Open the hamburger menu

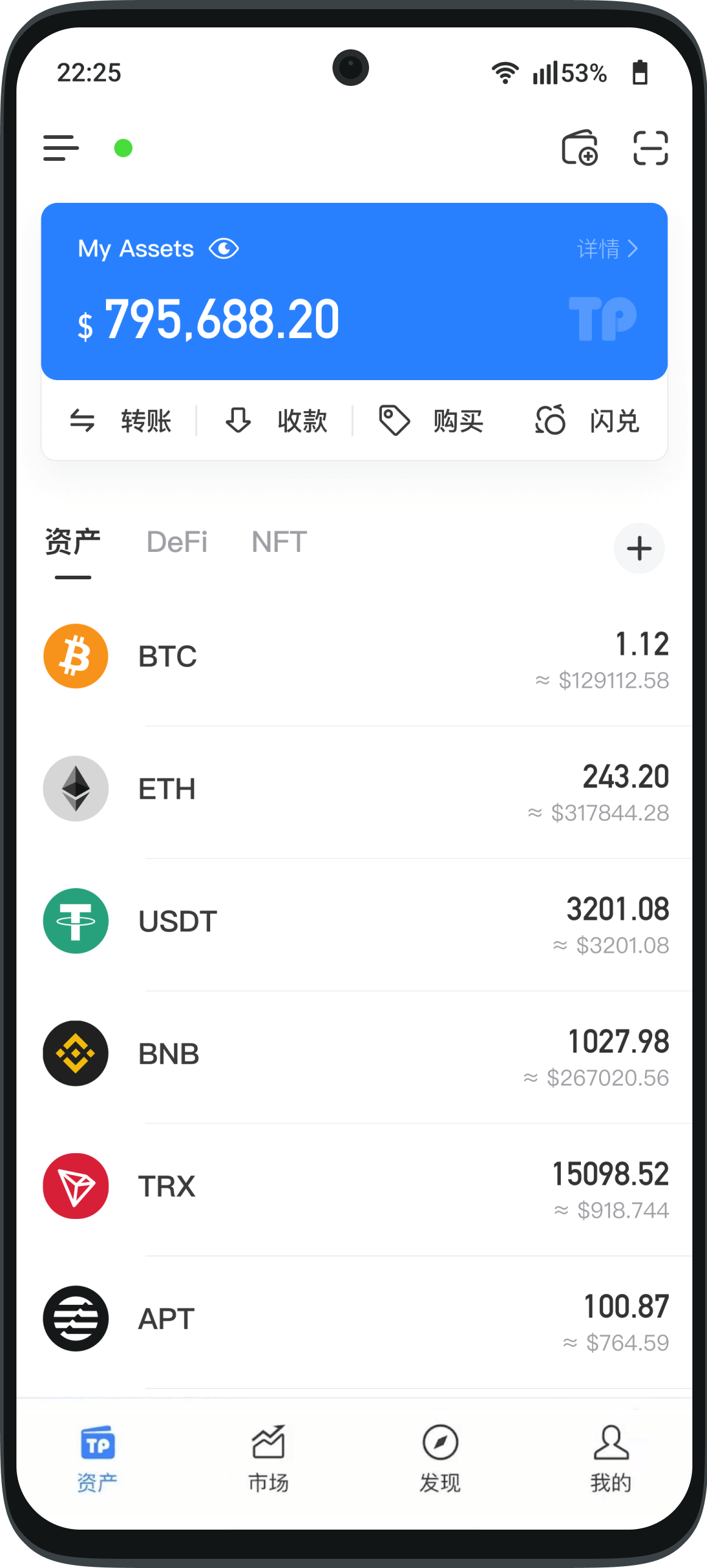coord(61,148)
